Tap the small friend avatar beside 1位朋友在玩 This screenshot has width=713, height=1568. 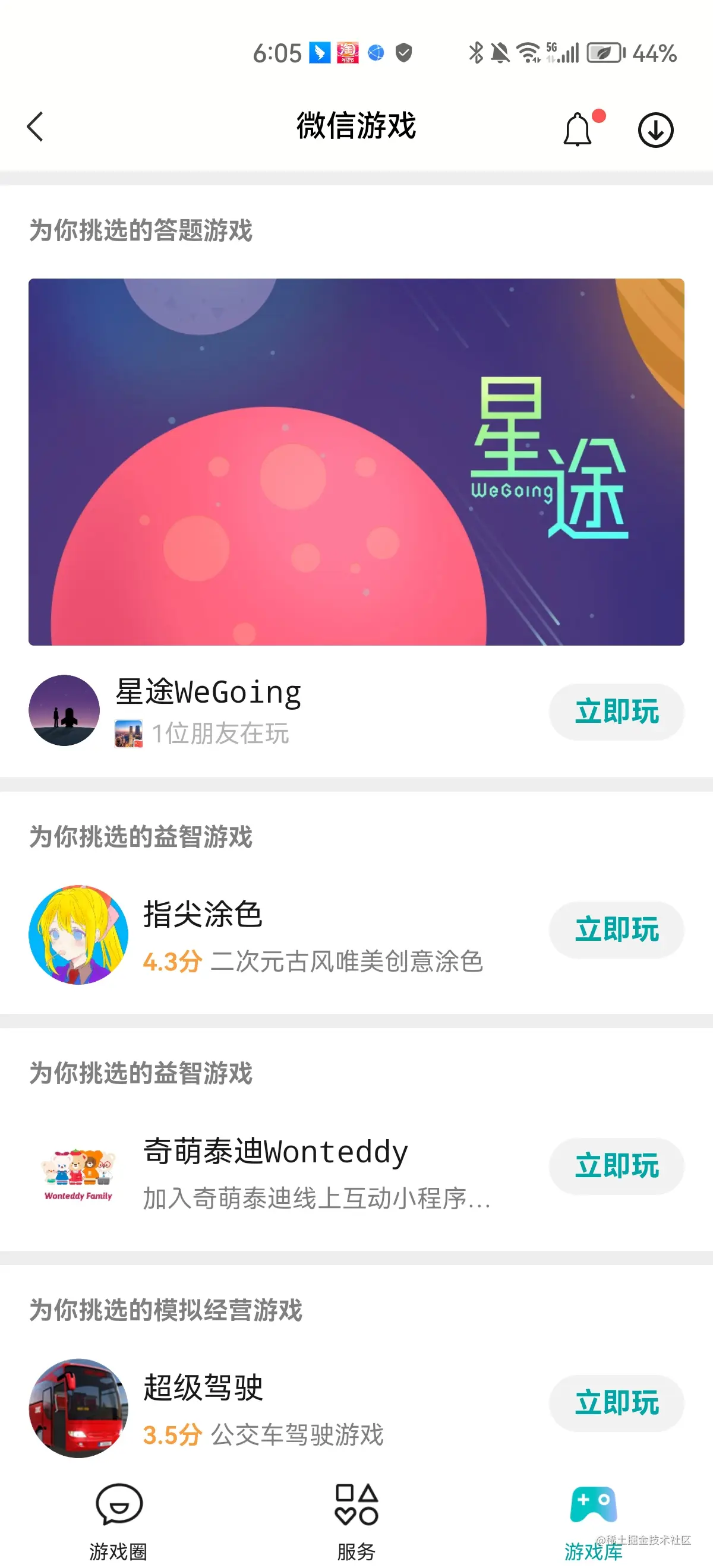(128, 734)
